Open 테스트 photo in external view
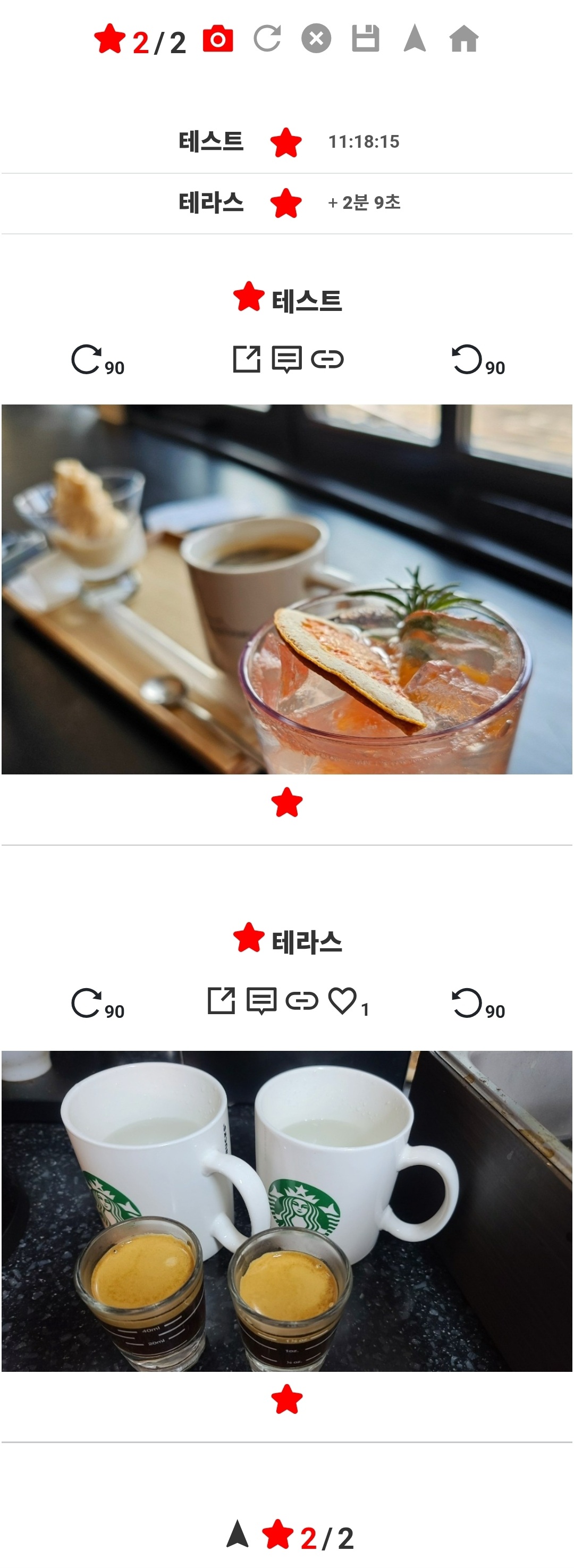574x1568 pixels. point(247,359)
